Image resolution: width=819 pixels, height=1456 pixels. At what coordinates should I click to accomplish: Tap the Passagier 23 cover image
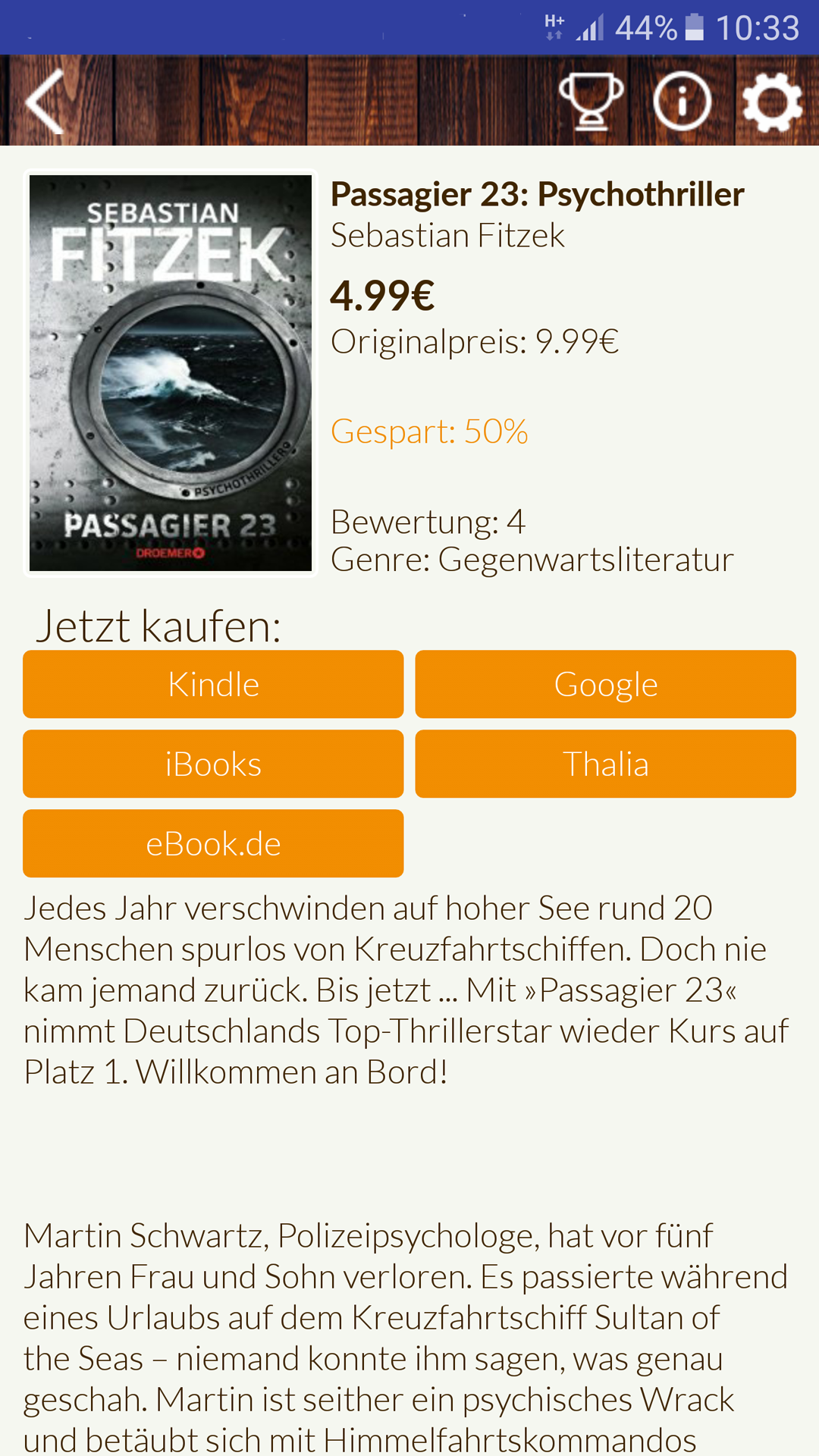tap(171, 373)
